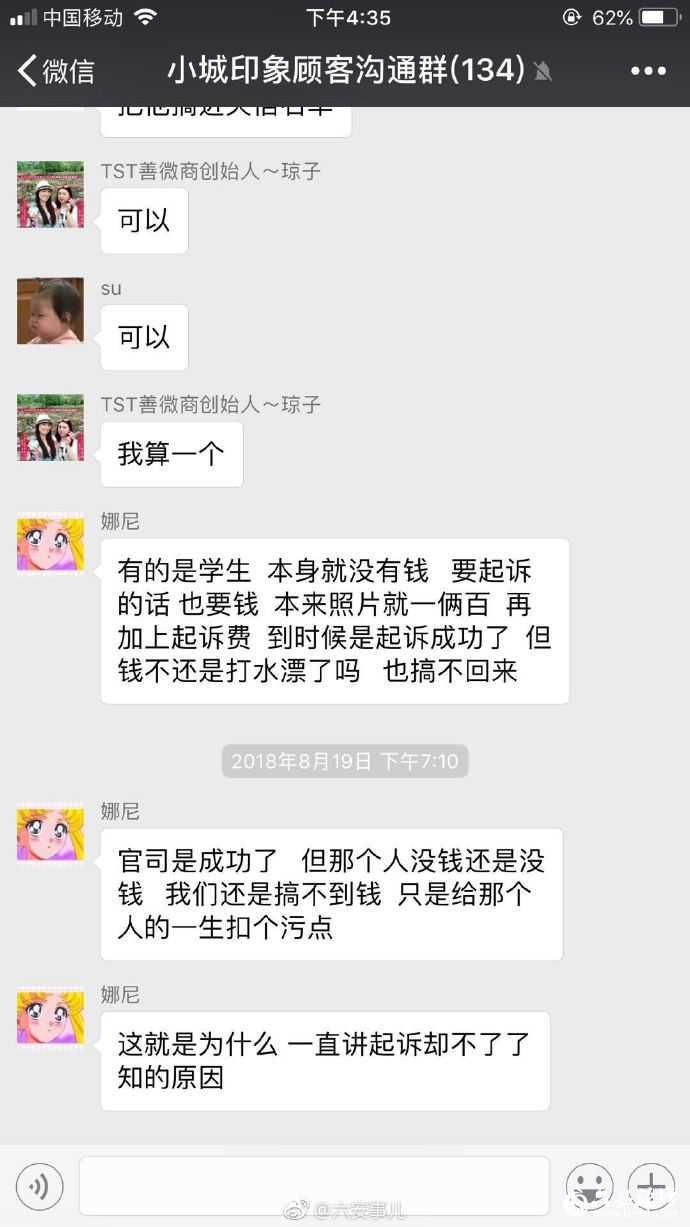The width and height of the screenshot is (690, 1227).
Task: Open 琼子's avatar beside 我算一个
Action: click(50, 428)
